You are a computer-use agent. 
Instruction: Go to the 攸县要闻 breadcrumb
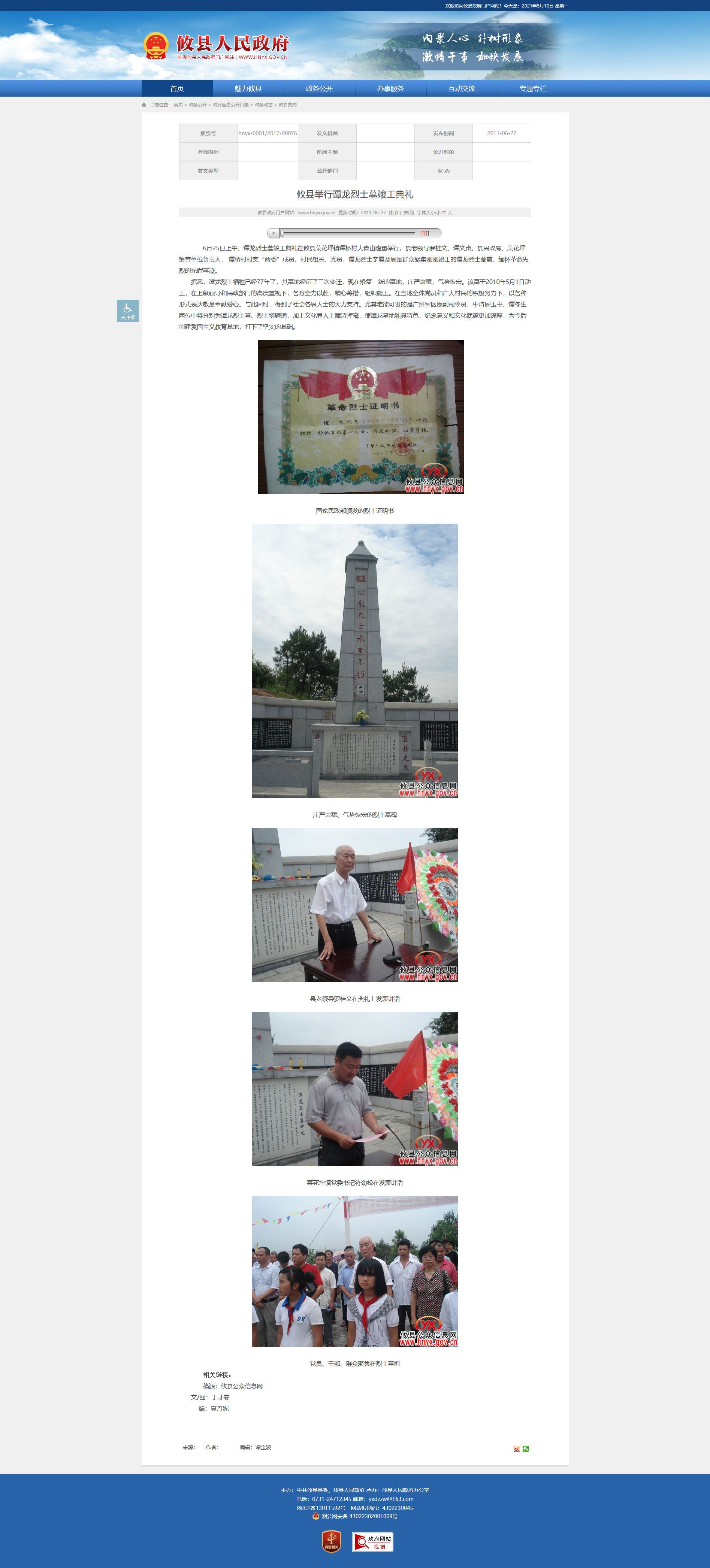pos(287,105)
